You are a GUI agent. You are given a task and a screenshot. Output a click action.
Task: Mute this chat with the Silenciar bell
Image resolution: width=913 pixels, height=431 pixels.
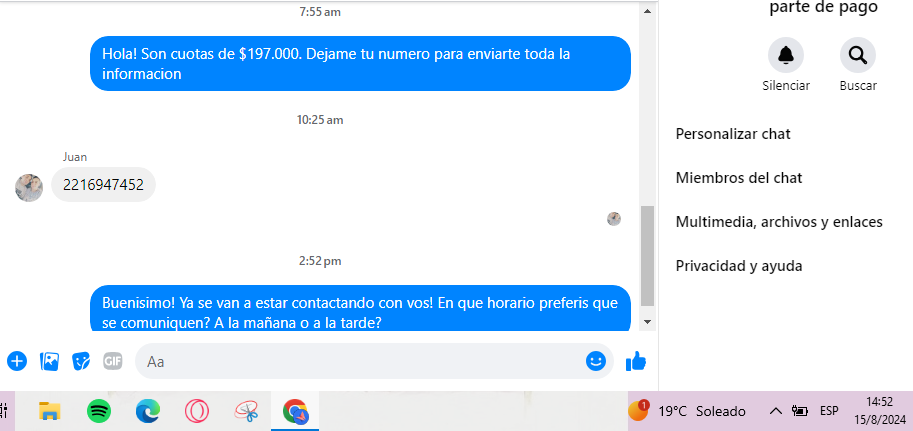click(x=785, y=55)
